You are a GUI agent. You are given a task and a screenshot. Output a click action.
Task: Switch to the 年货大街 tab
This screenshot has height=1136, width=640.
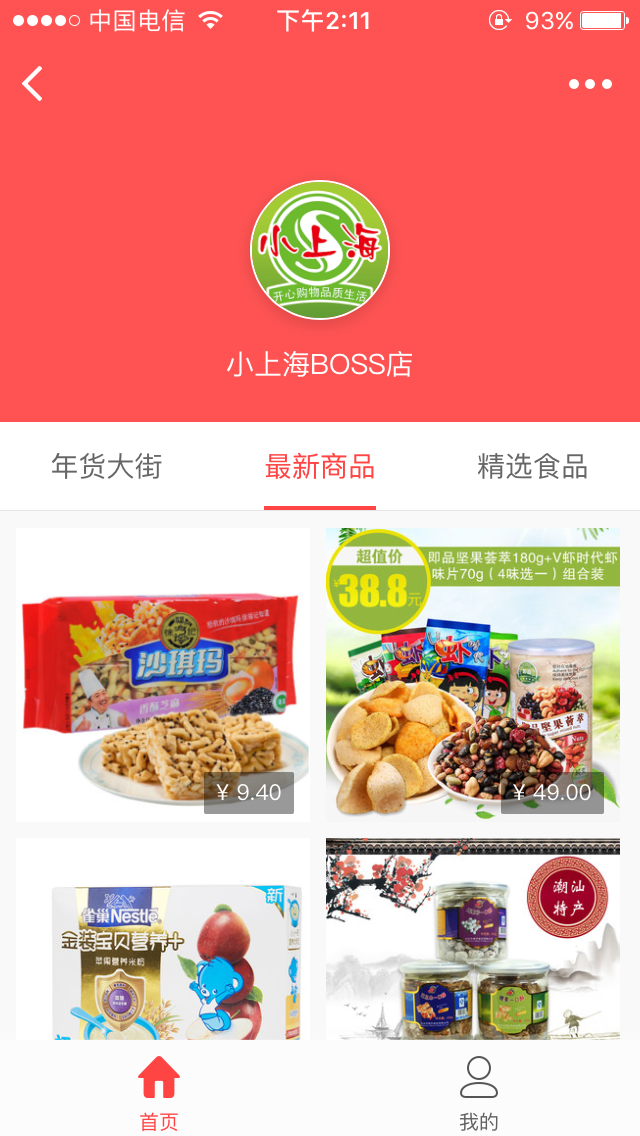click(x=107, y=466)
